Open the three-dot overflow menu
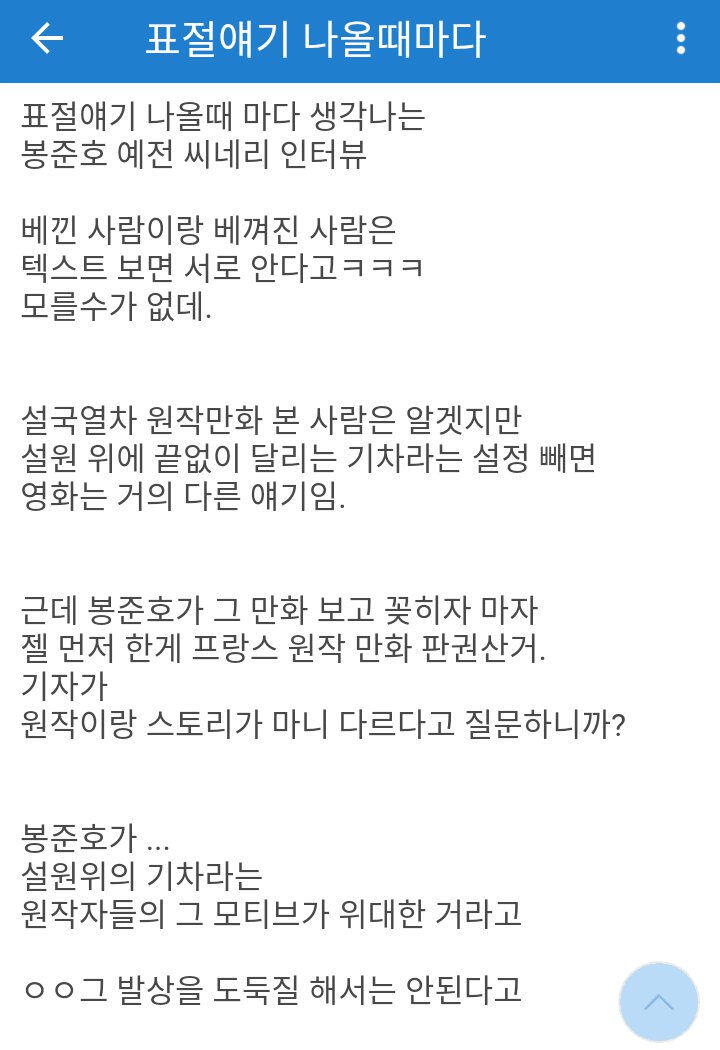This screenshot has height=1050, width=720. point(680,38)
